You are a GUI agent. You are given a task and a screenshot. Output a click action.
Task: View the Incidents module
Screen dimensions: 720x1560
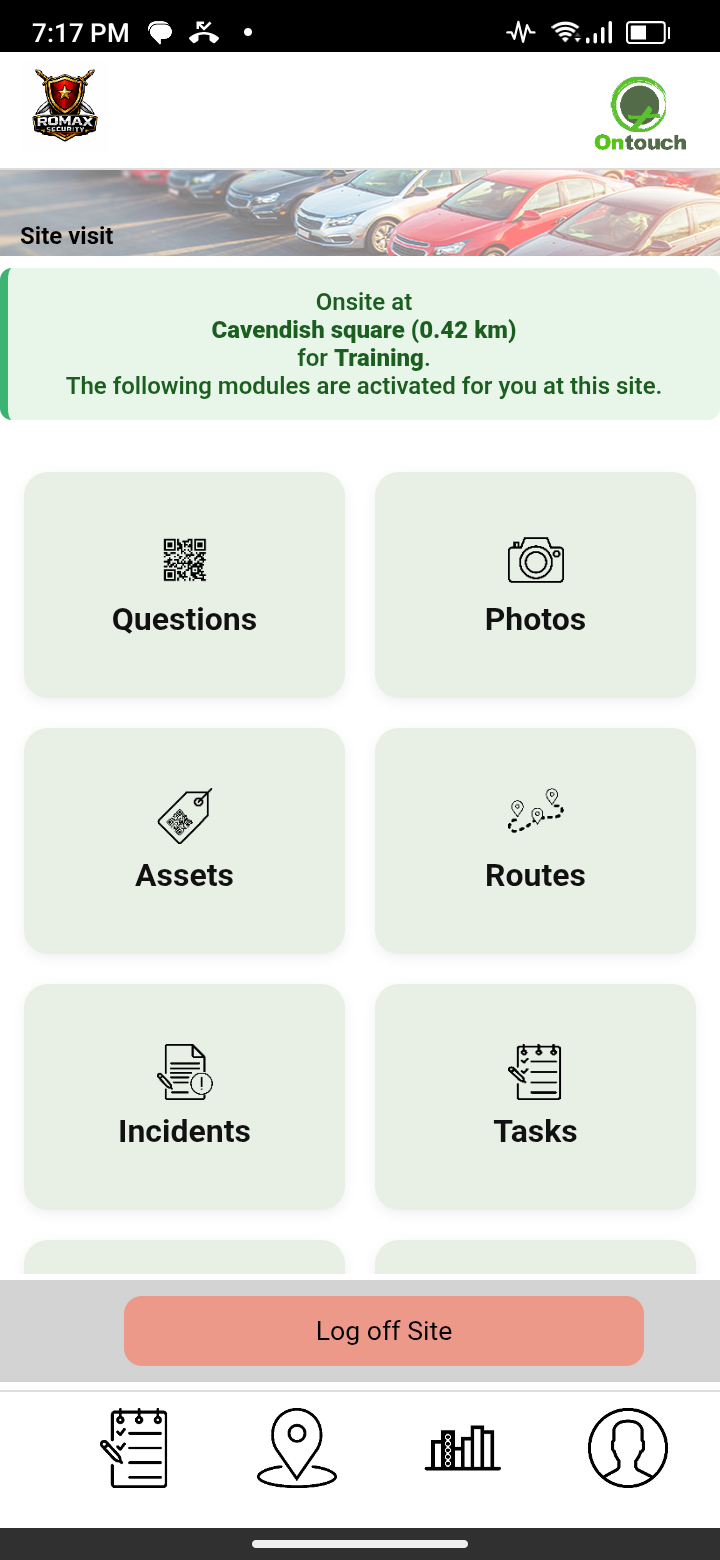[x=184, y=1097]
